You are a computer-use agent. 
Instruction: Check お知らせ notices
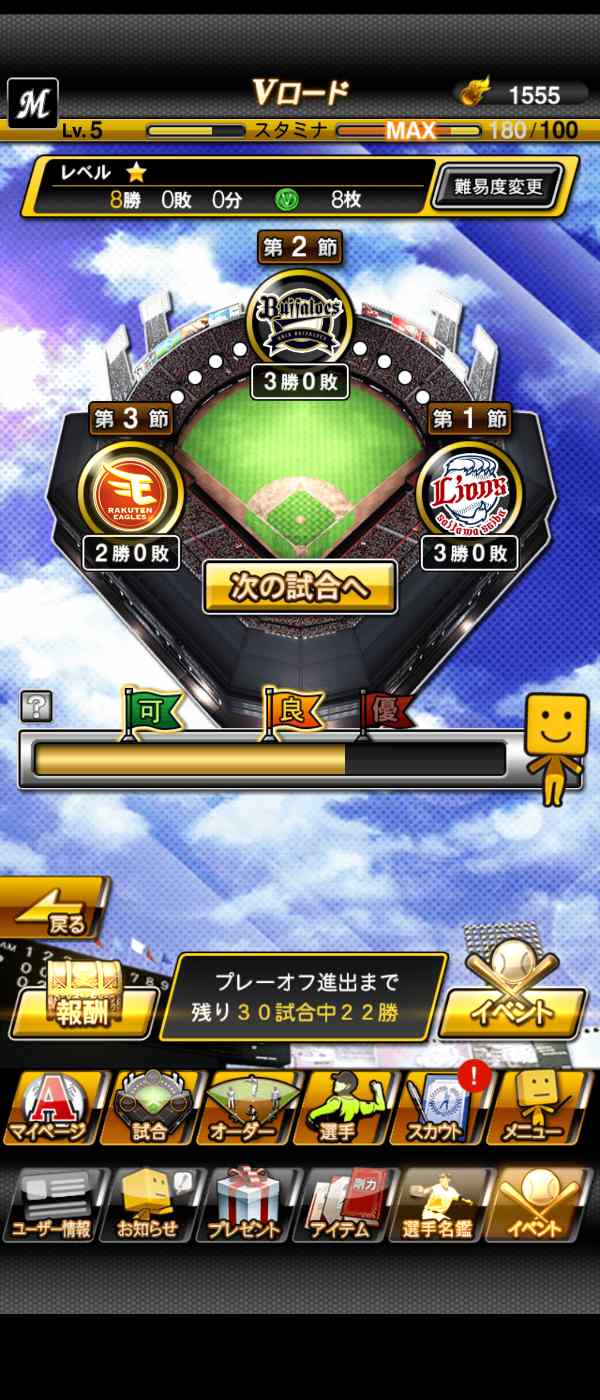click(x=150, y=1205)
